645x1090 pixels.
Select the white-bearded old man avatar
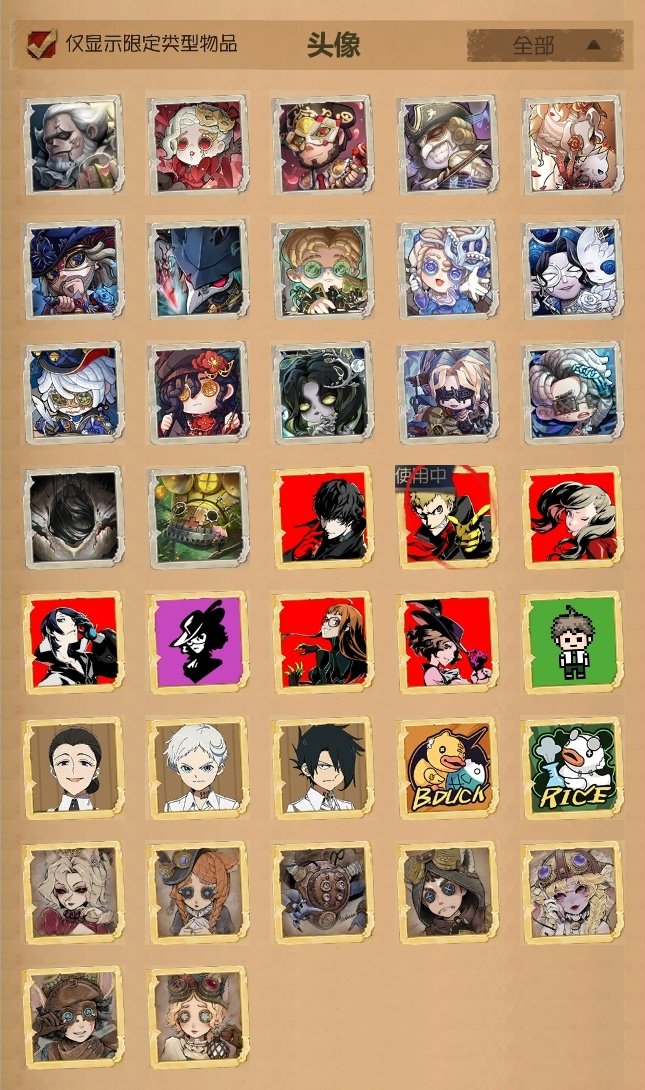point(72,144)
